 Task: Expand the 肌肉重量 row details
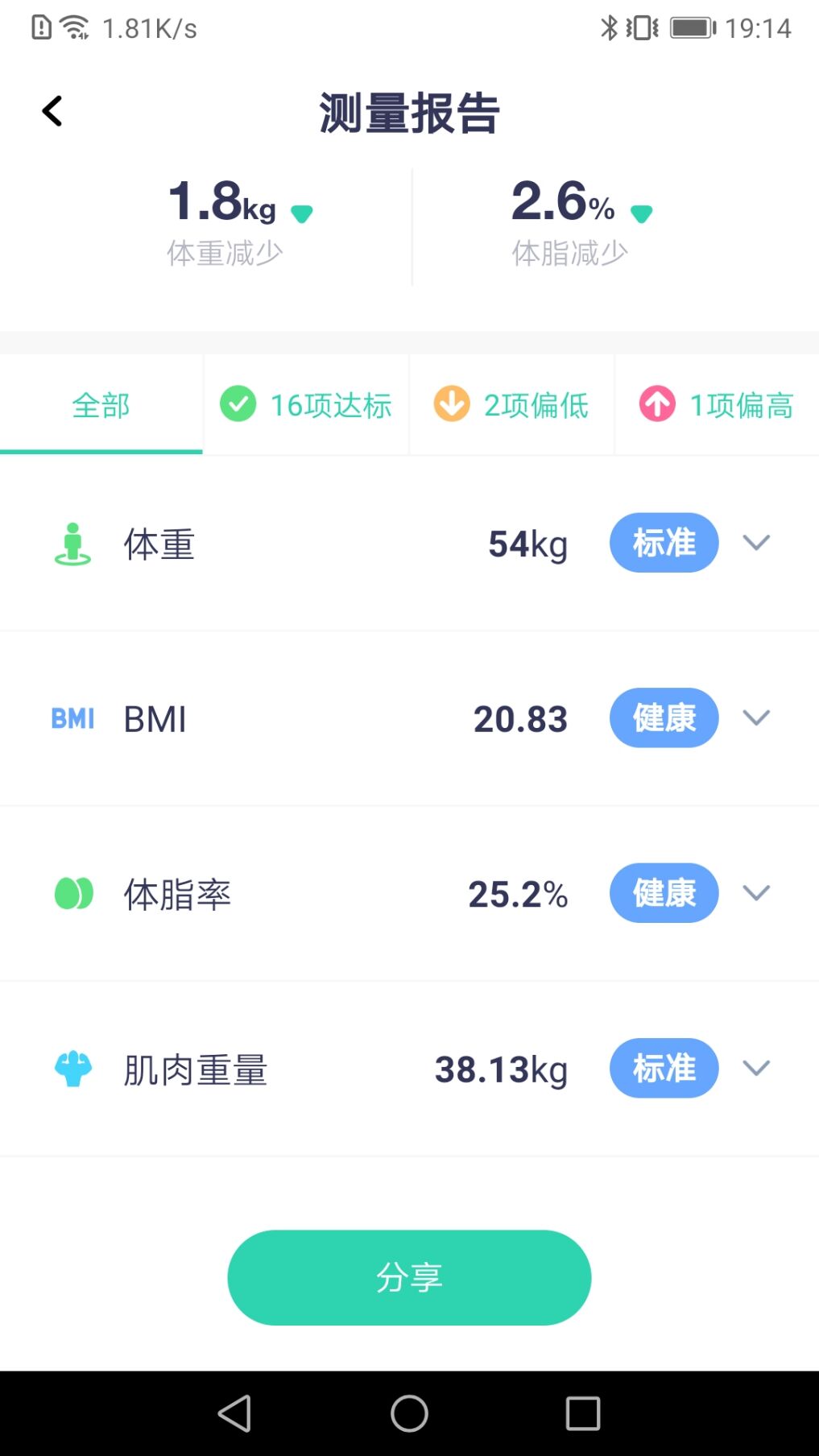[x=756, y=1069]
